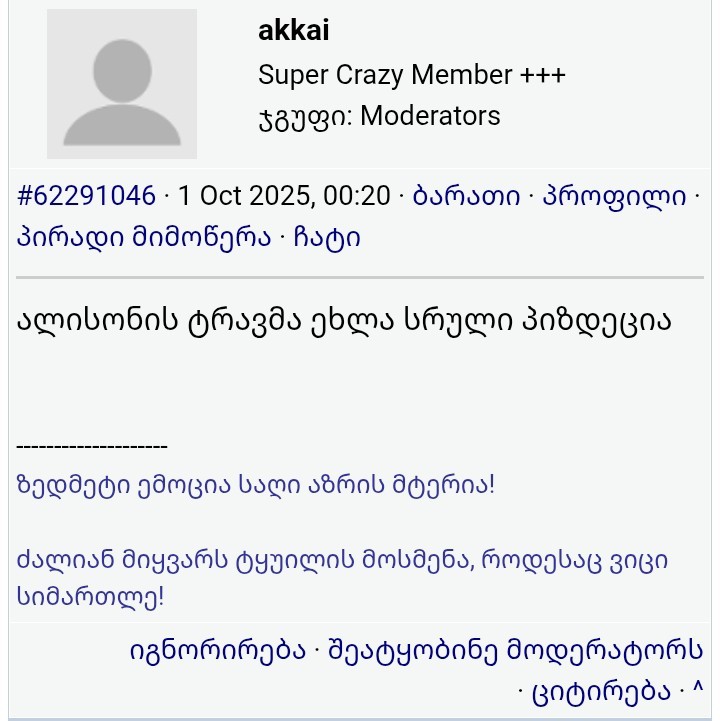The height and width of the screenshot is (721, 720).
Task: Tap the username akkai
Action: coord(293,31)
